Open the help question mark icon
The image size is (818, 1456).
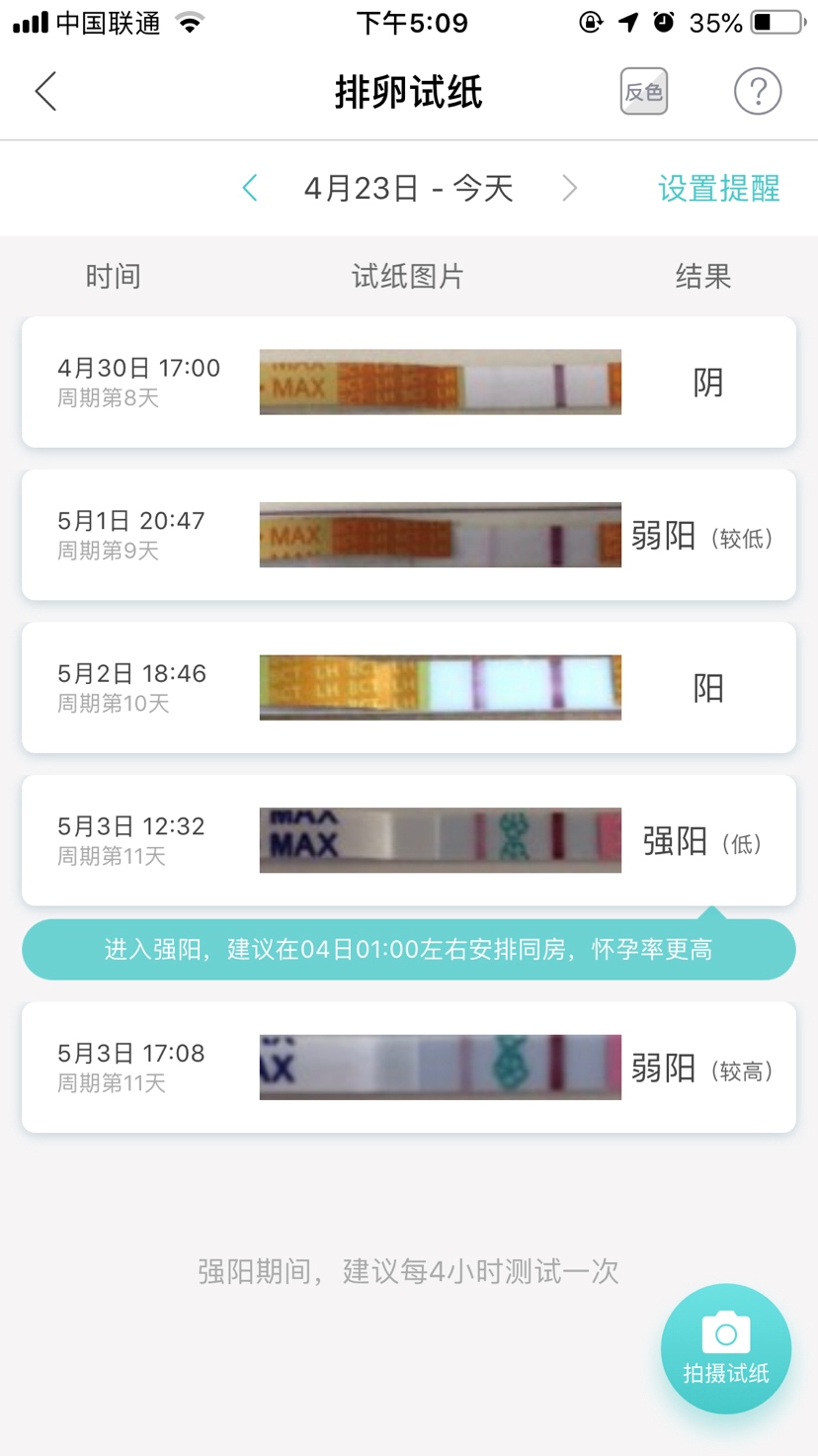pyautogui.click(x=758, y=92)
